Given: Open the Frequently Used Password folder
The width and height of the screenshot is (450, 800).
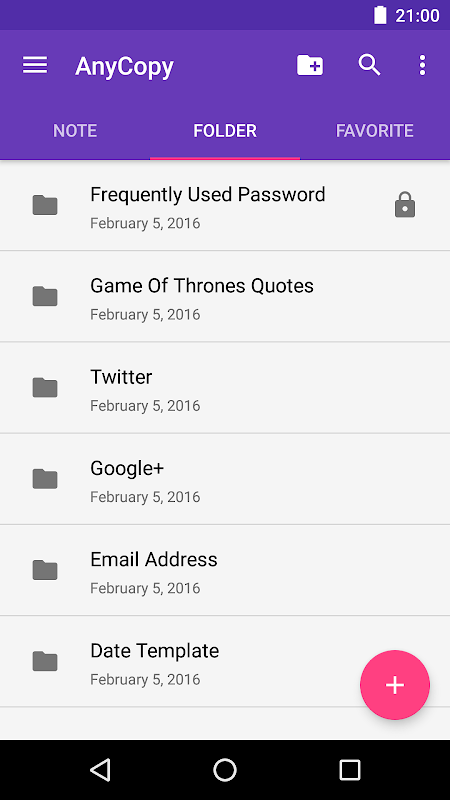Looking at the screenshot, I should 225,206.
